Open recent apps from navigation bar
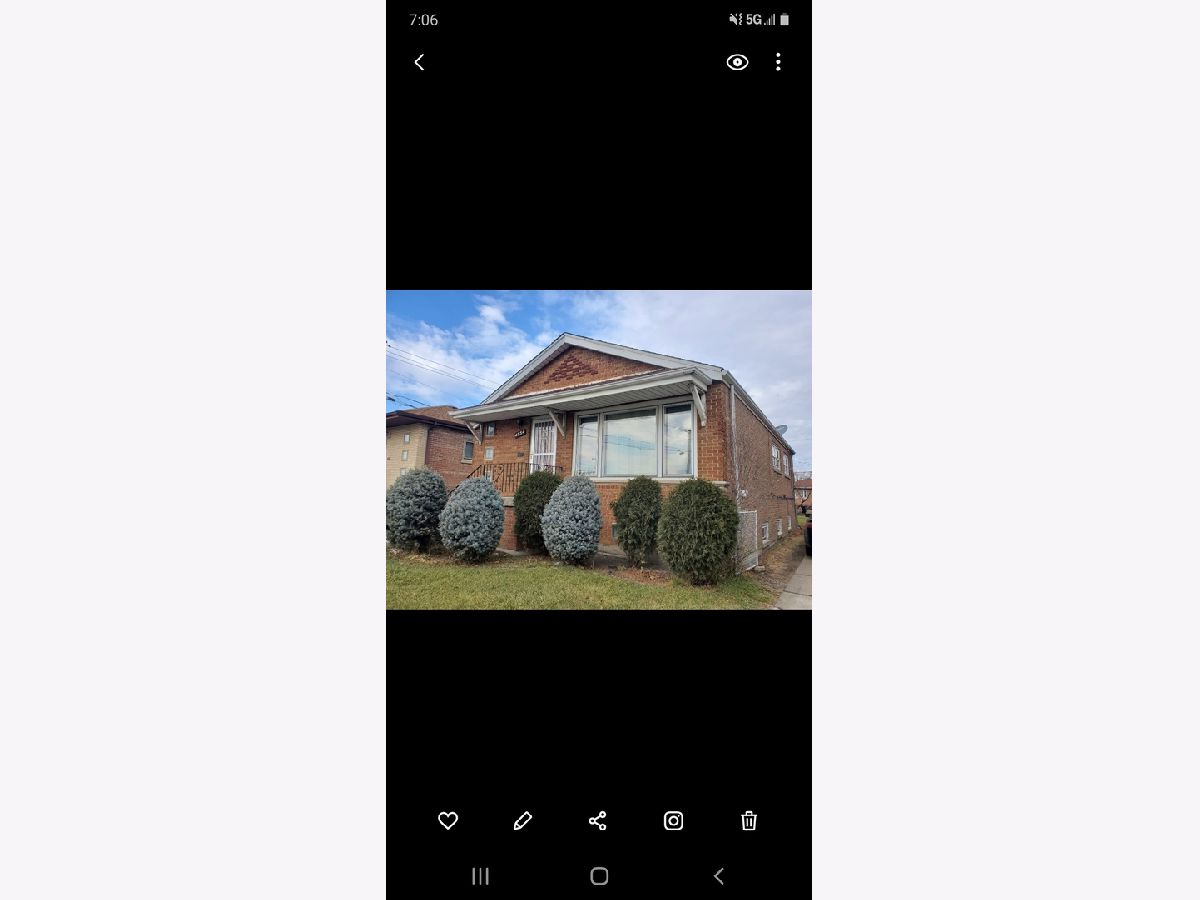The image size is (1200, 900). pos(480,876)
